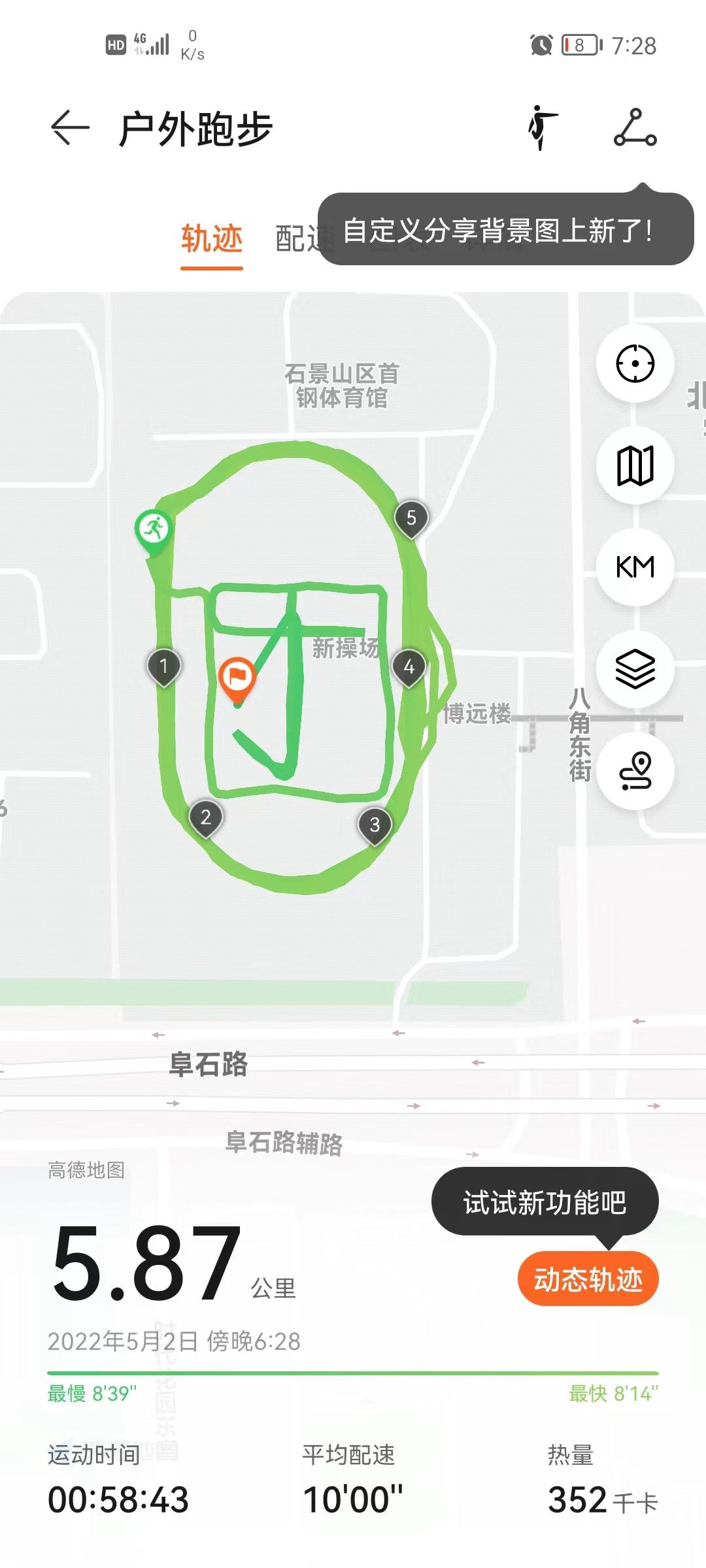
Task: Select the route track icon
Action: [636, 771]
